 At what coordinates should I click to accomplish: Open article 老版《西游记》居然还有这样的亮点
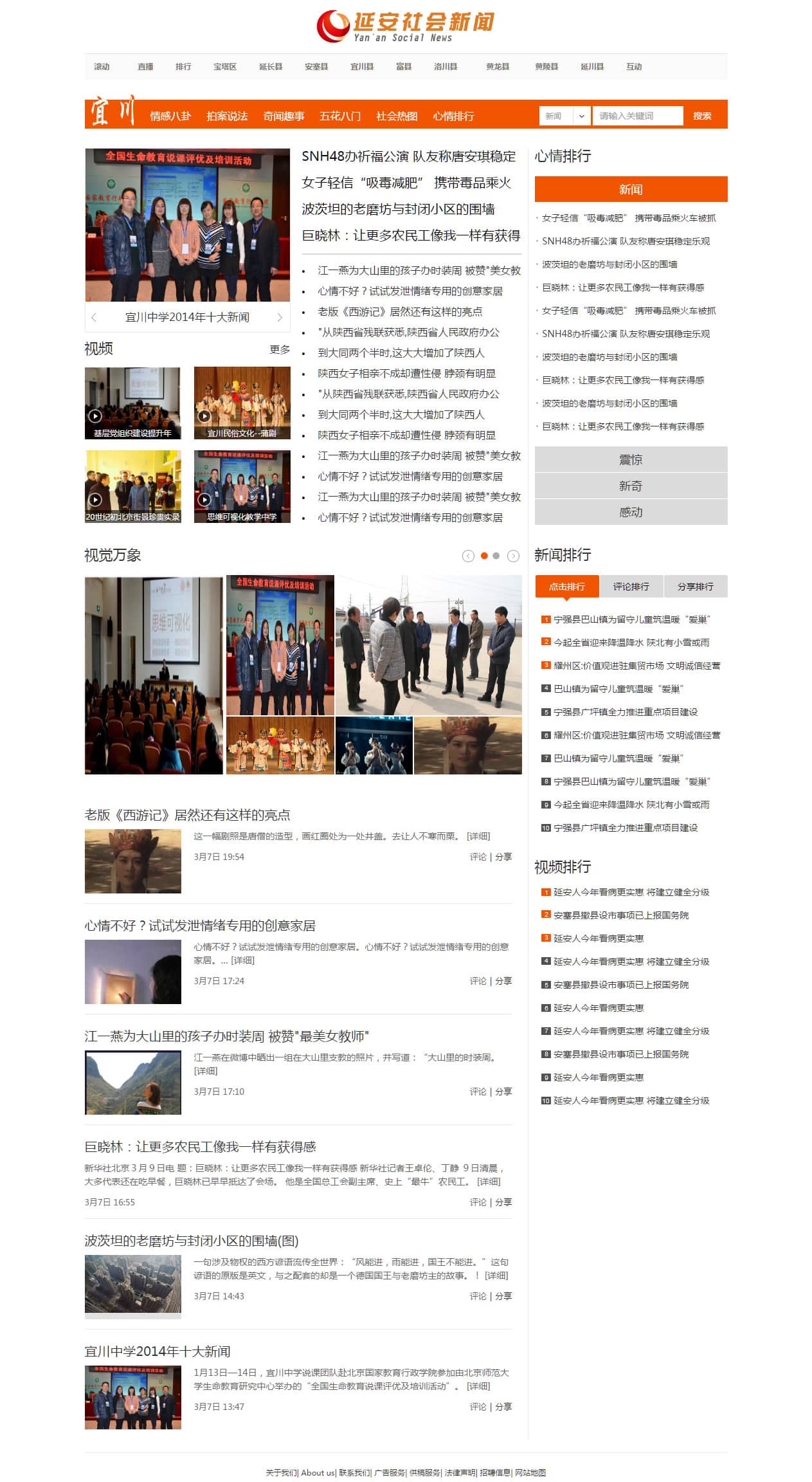click(187, 815)
